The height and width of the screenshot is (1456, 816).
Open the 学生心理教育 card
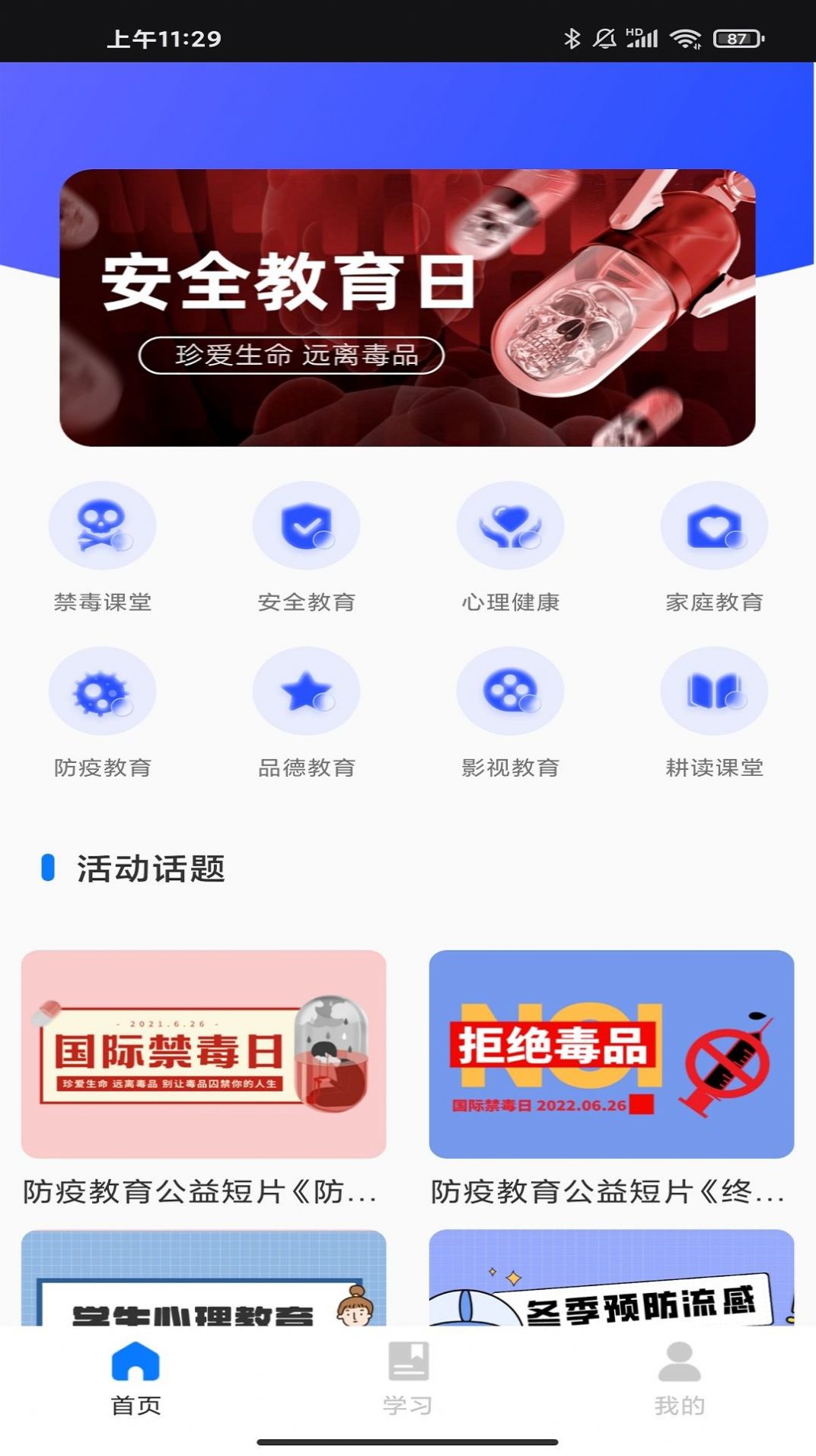click(203, 1279)
